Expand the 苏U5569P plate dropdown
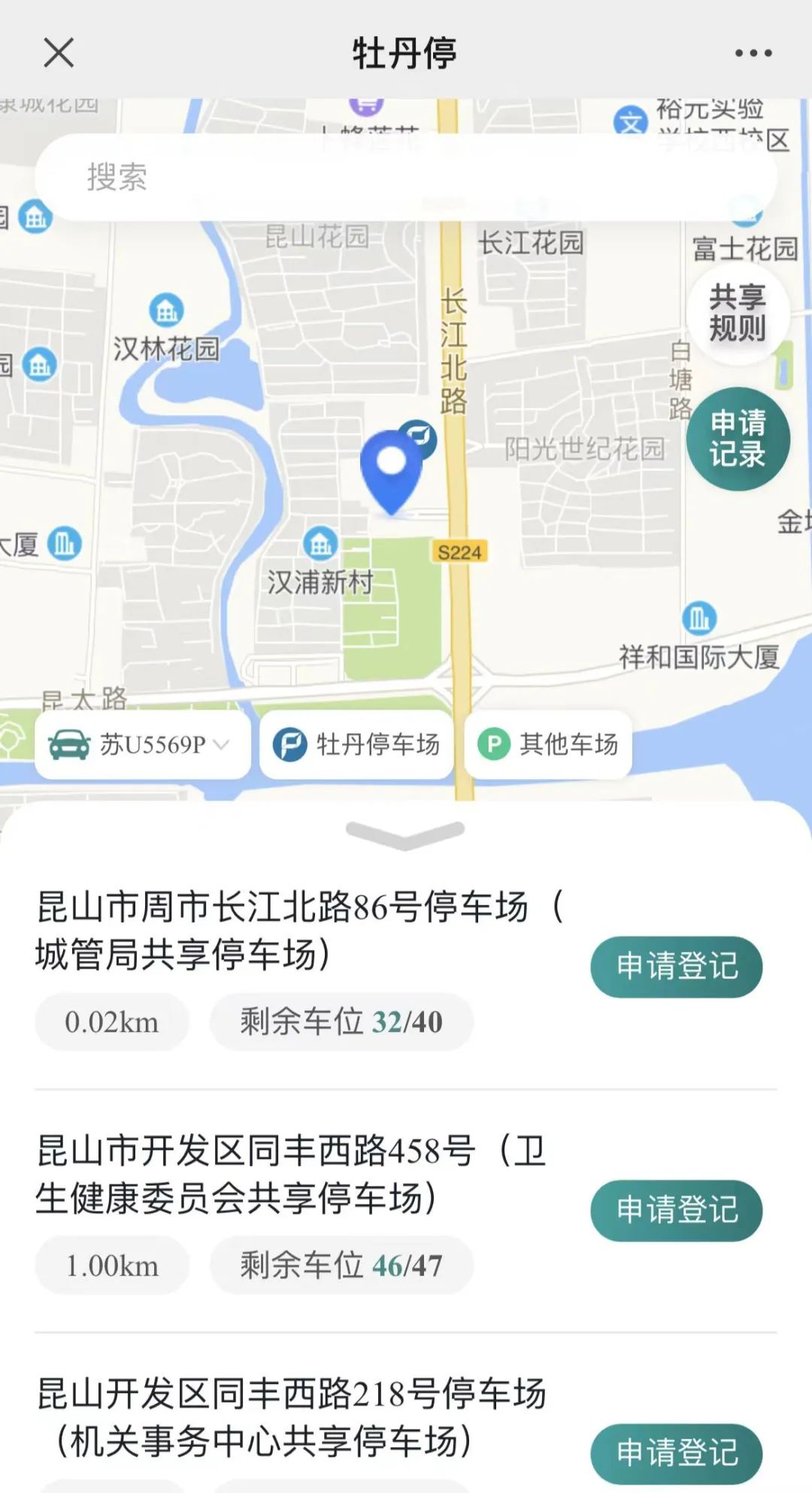812x1493 pixels. 143,744
